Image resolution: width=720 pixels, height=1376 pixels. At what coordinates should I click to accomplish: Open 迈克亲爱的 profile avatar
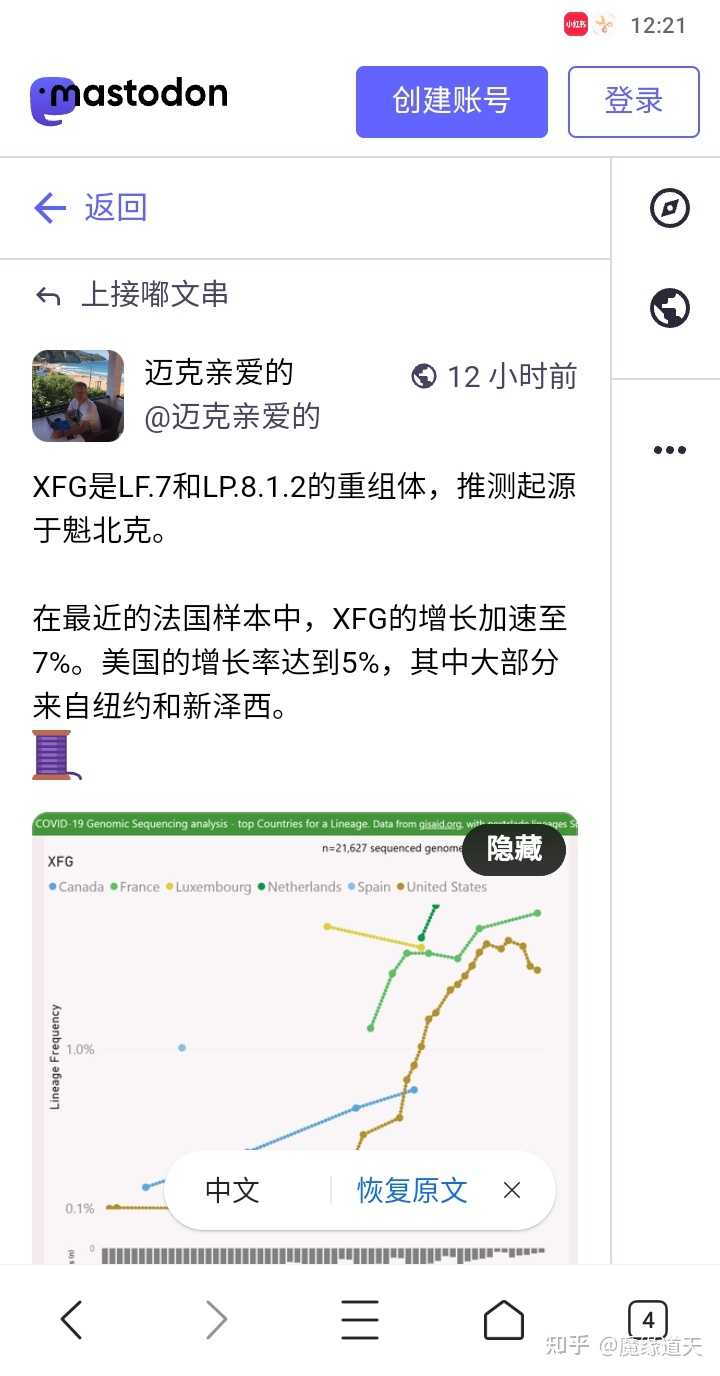[78, 396]
